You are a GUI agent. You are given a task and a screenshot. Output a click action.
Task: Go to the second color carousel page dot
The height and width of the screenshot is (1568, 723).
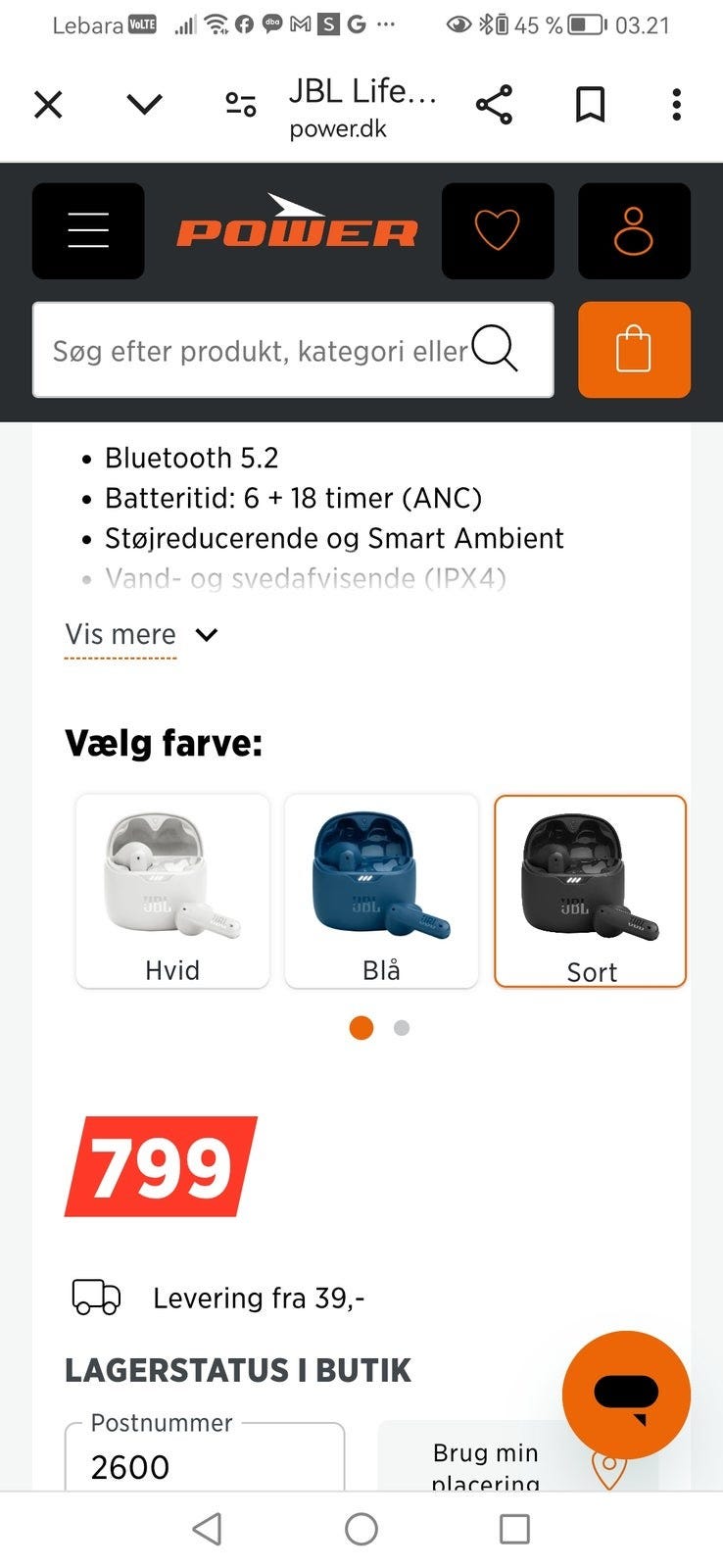pos(401,1028)
